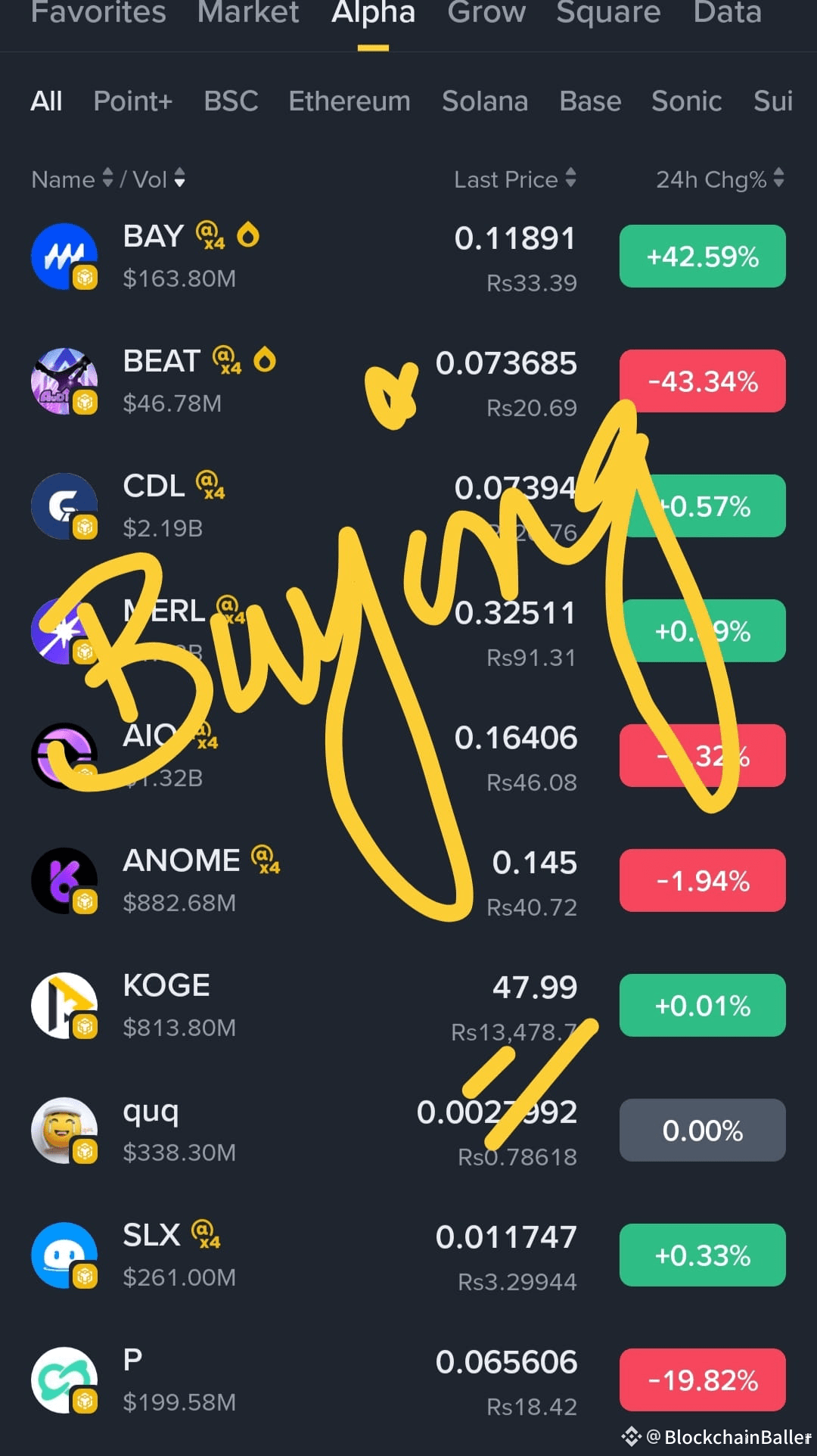The height and width of the screenshot is (1456, 817).
Task: Click the P token logo
Action: [x=64, y=1379]
